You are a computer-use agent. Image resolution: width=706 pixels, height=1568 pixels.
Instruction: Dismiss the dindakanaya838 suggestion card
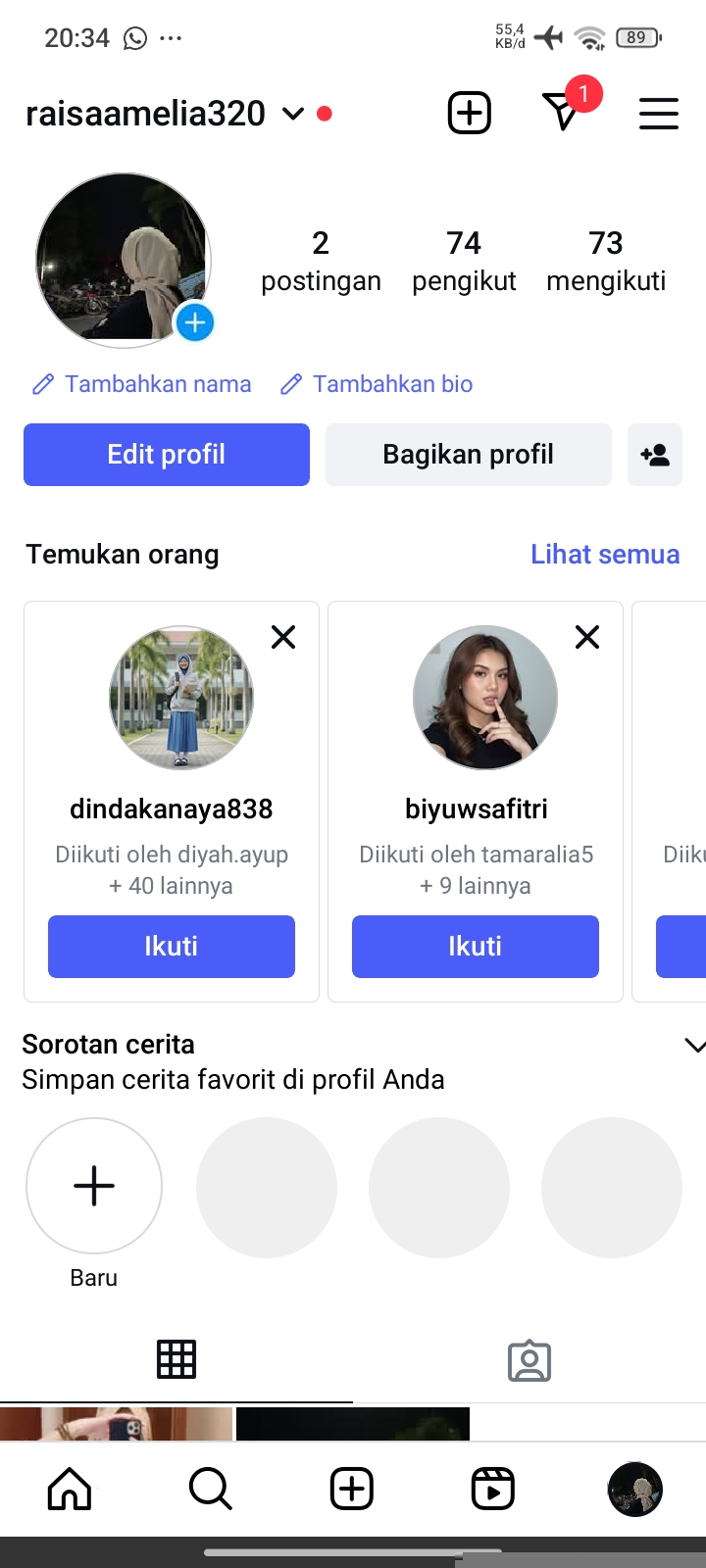click(283, 638)
